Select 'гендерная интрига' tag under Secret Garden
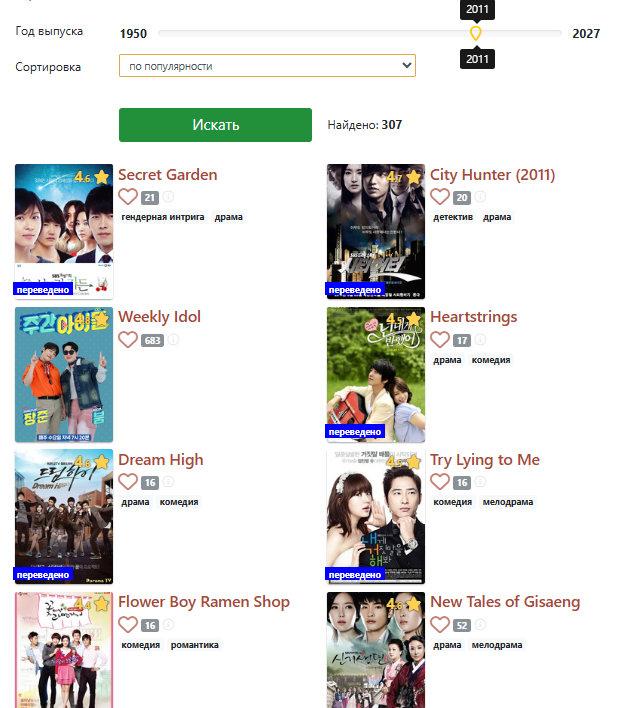 click(x=163, y=217)
